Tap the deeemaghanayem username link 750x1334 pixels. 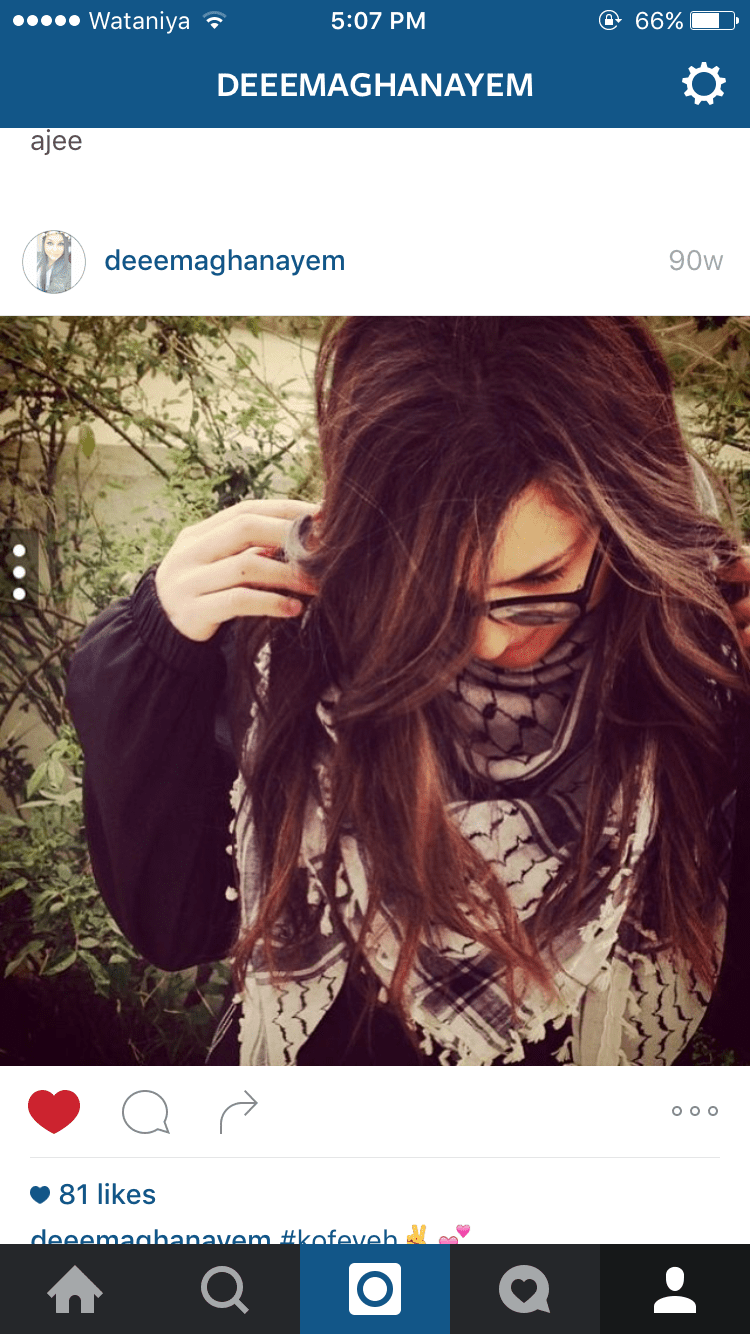224,261
